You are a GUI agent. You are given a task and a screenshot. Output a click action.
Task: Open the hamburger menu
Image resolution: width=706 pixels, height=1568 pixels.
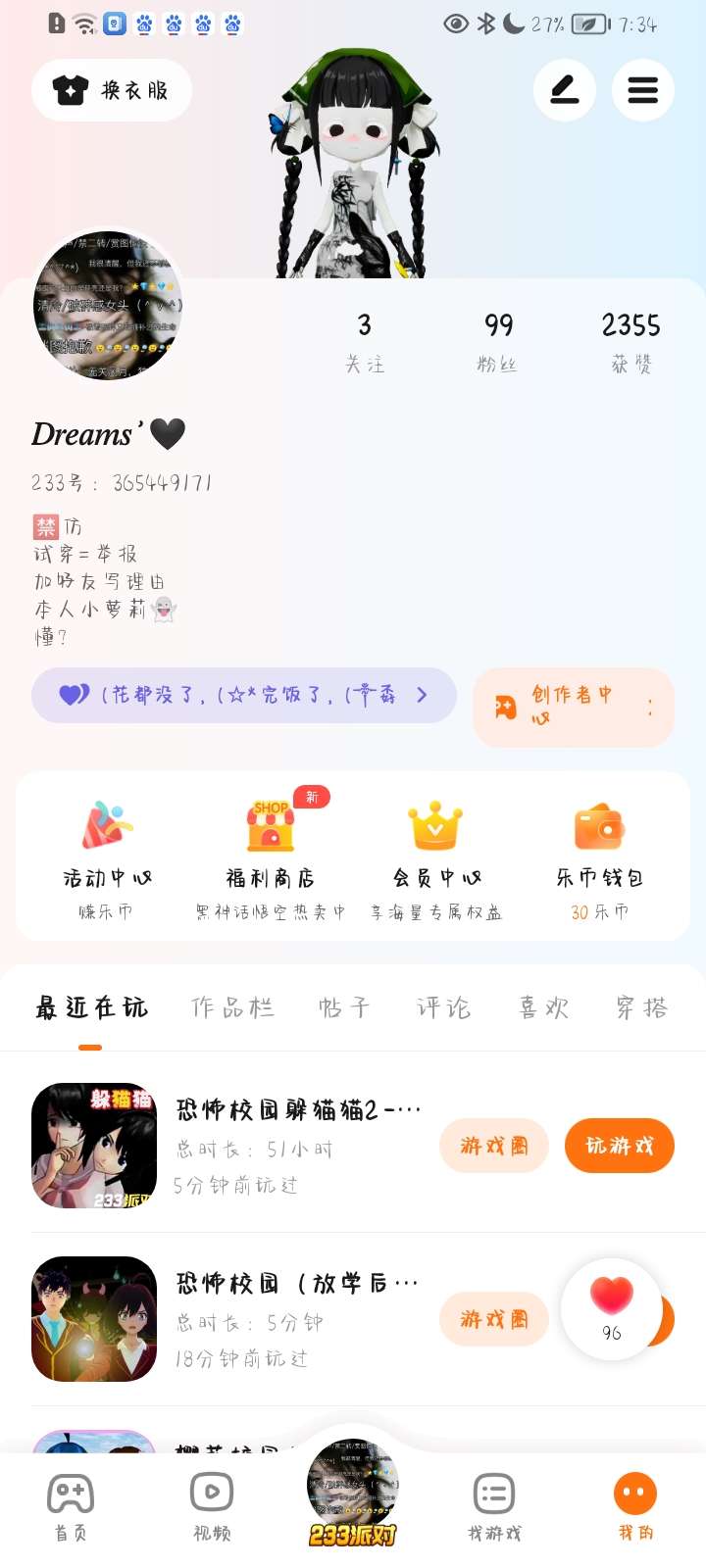click(642, 90)
